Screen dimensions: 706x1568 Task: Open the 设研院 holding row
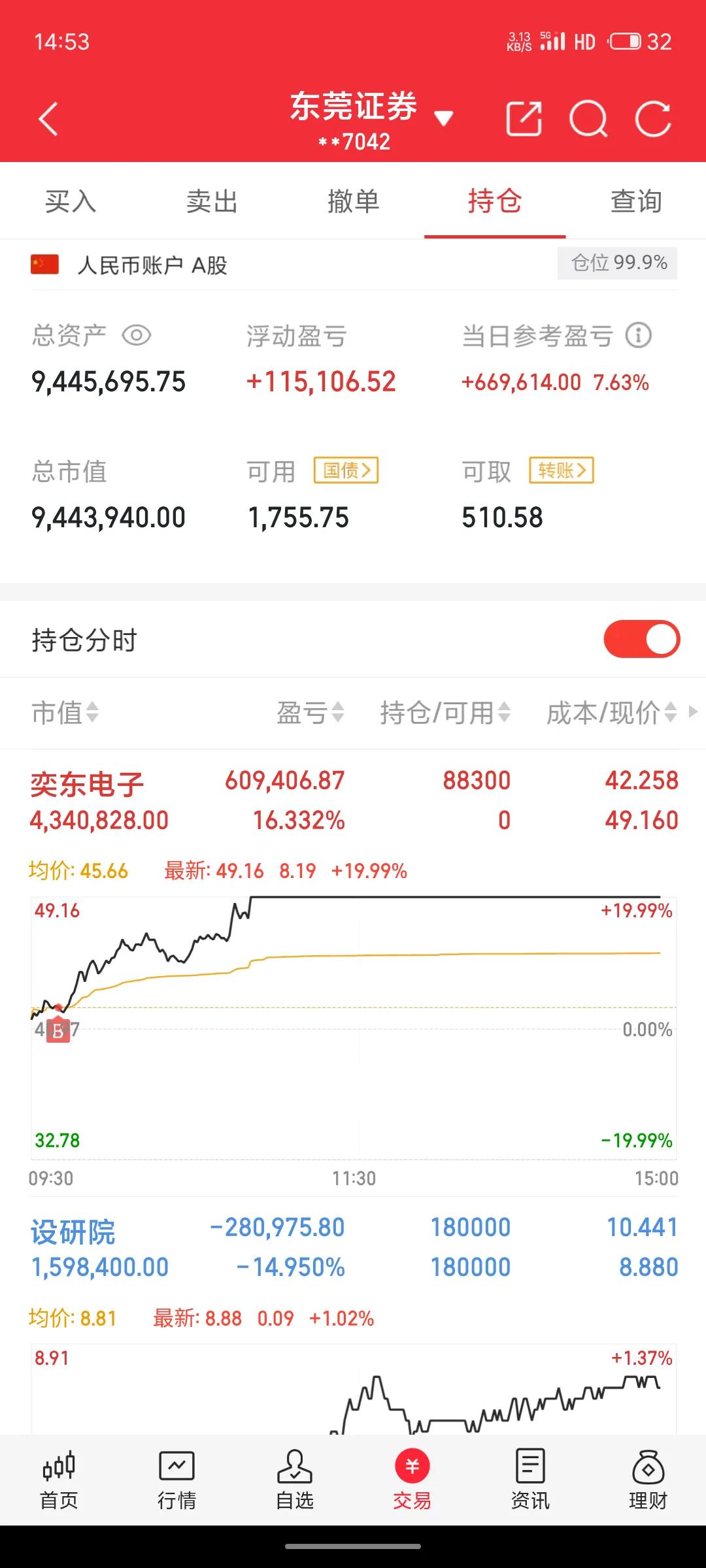point(353,1247)
